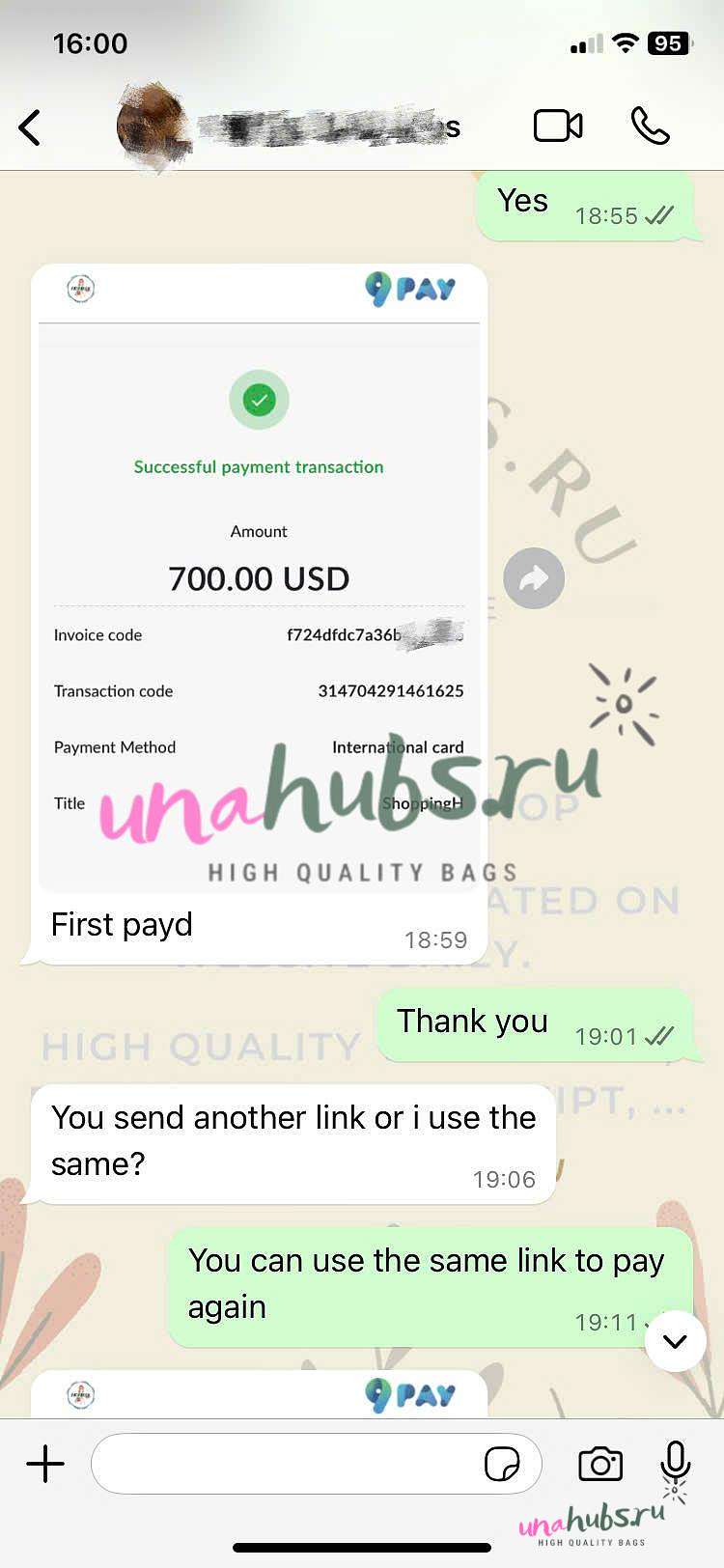Jump to latest messages with down chevron
Screen dimensions: 724x1568
pos(675,1340)
